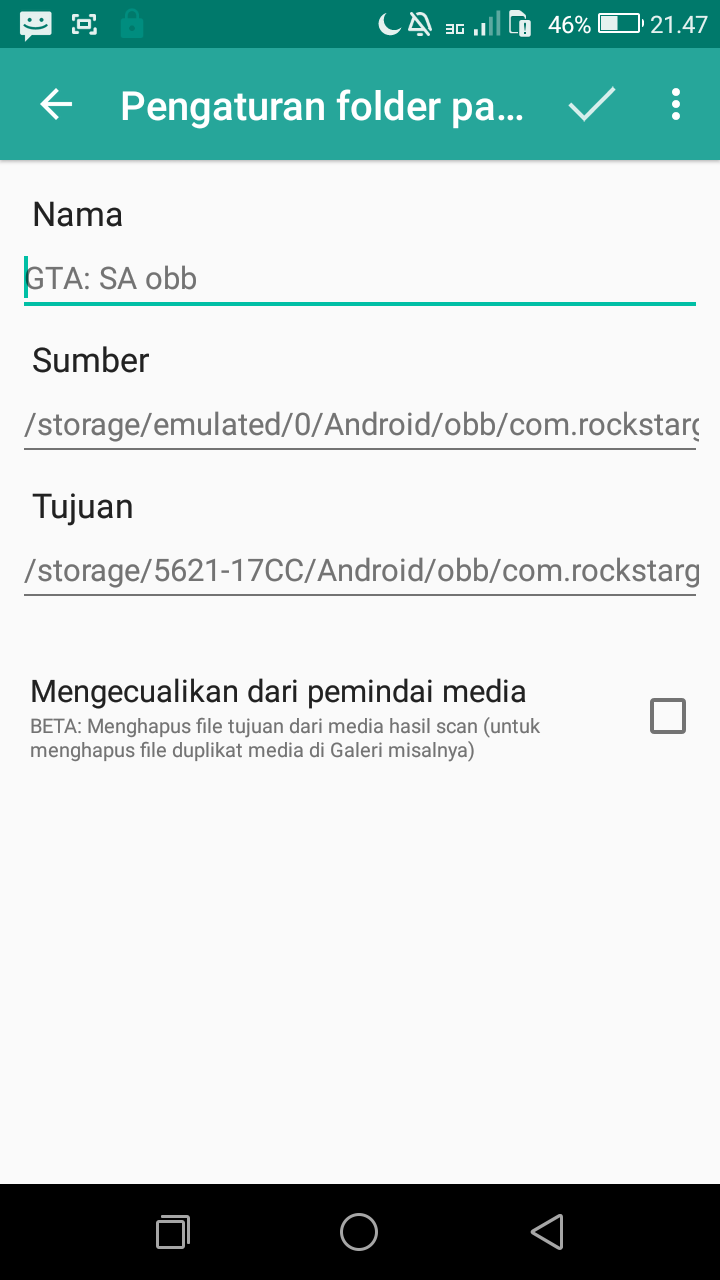
Task: Confirm folder pair settings with checkmark
Action: pyautogui.click(x=591, y=104)
